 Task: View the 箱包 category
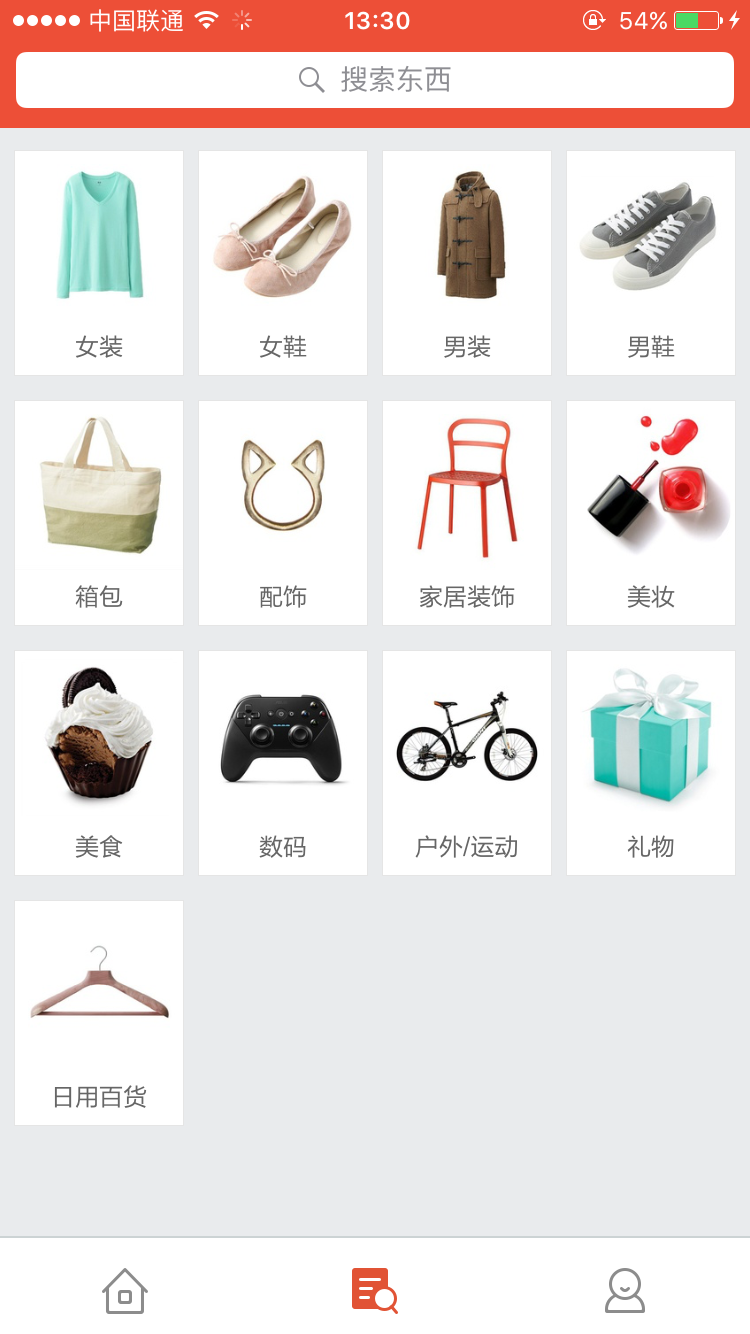tap(99, 513)
